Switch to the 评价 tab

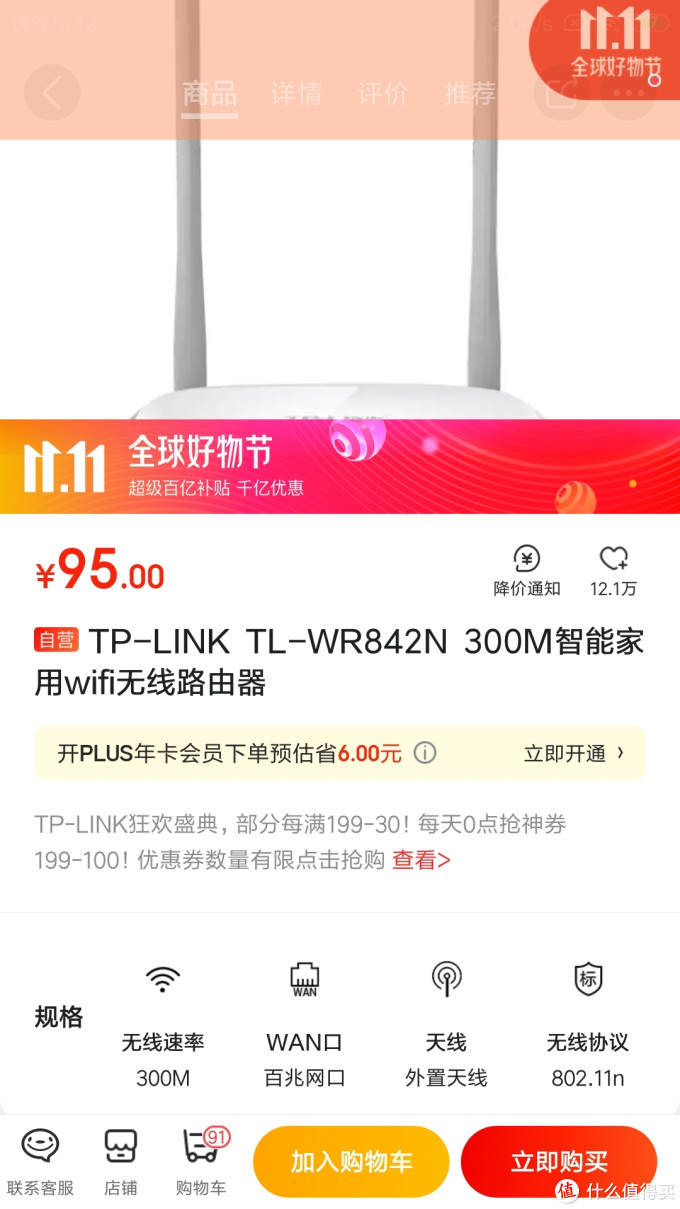tap(383, 94)
